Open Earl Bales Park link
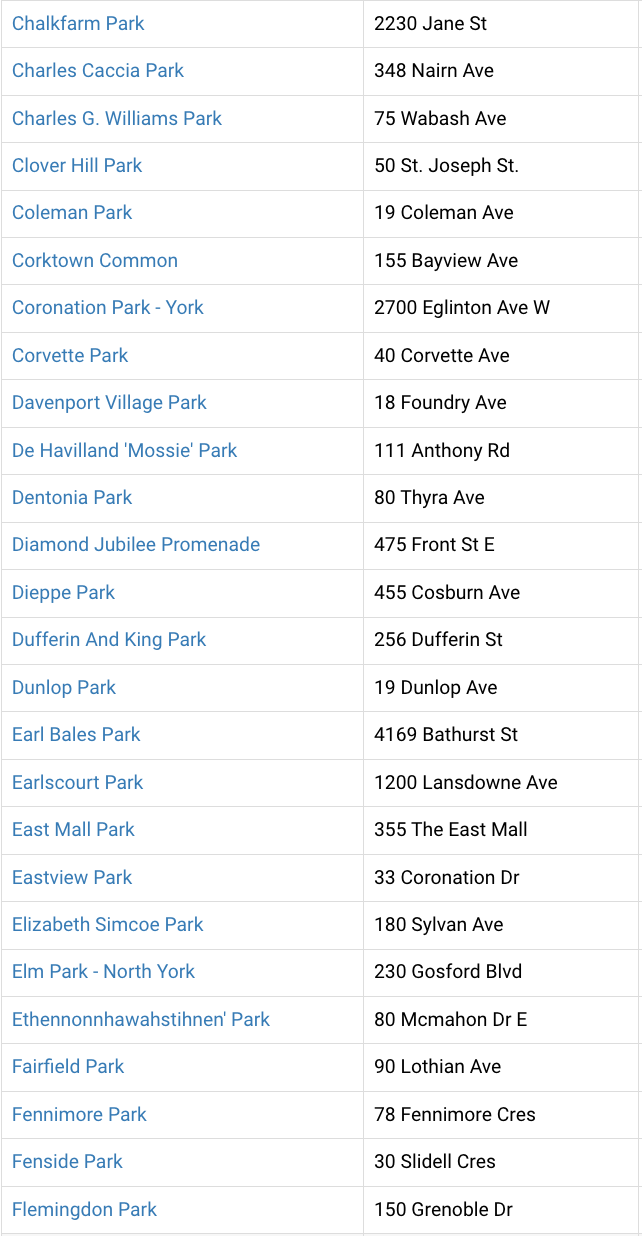642x1236 pixels. coord(76,734)
